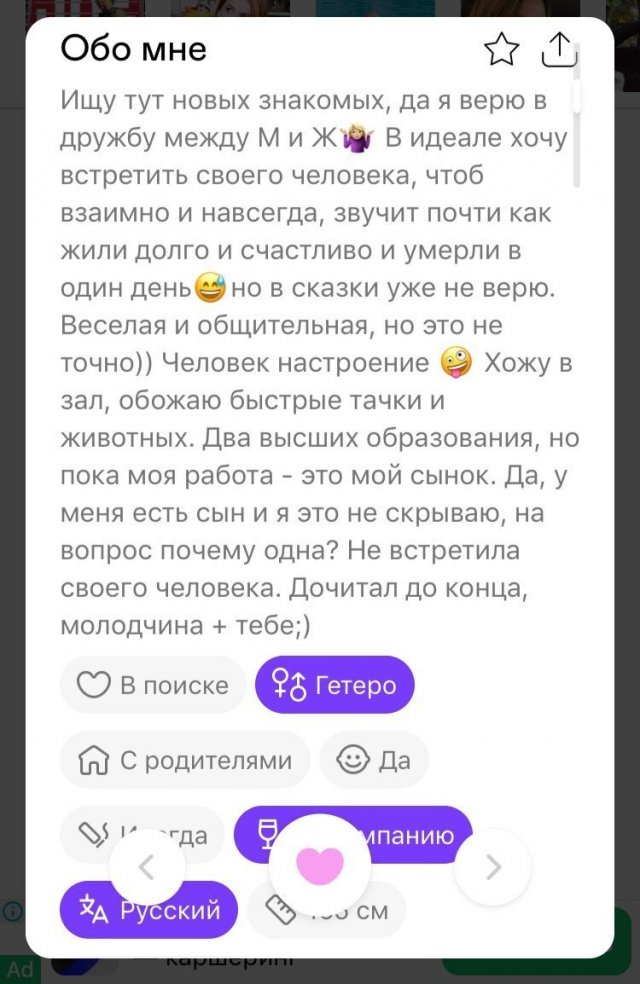Go to the previous profile
Screen dimensions: 640x984
point(146,867)
